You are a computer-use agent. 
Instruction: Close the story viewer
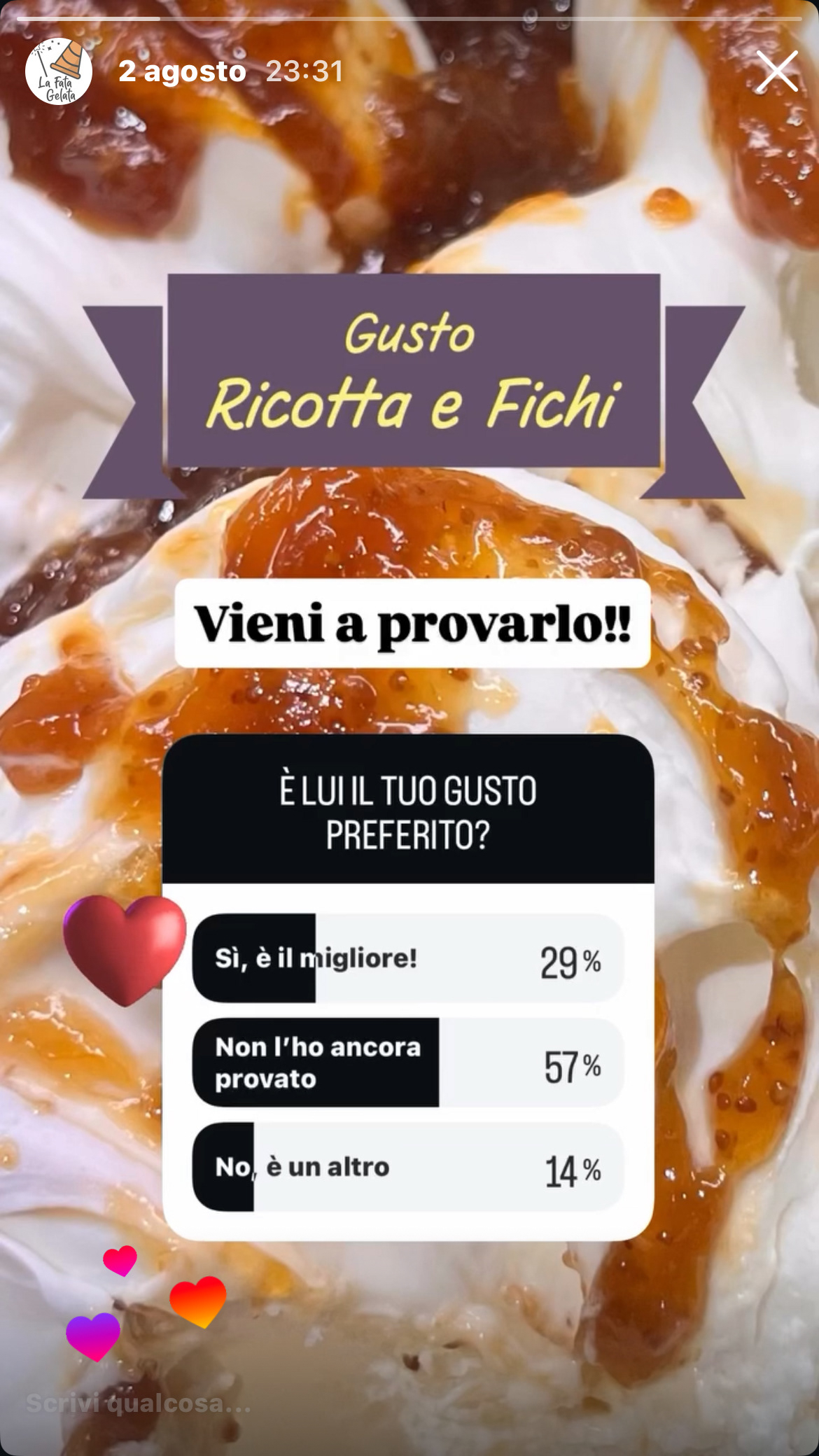tap(776, 71)
